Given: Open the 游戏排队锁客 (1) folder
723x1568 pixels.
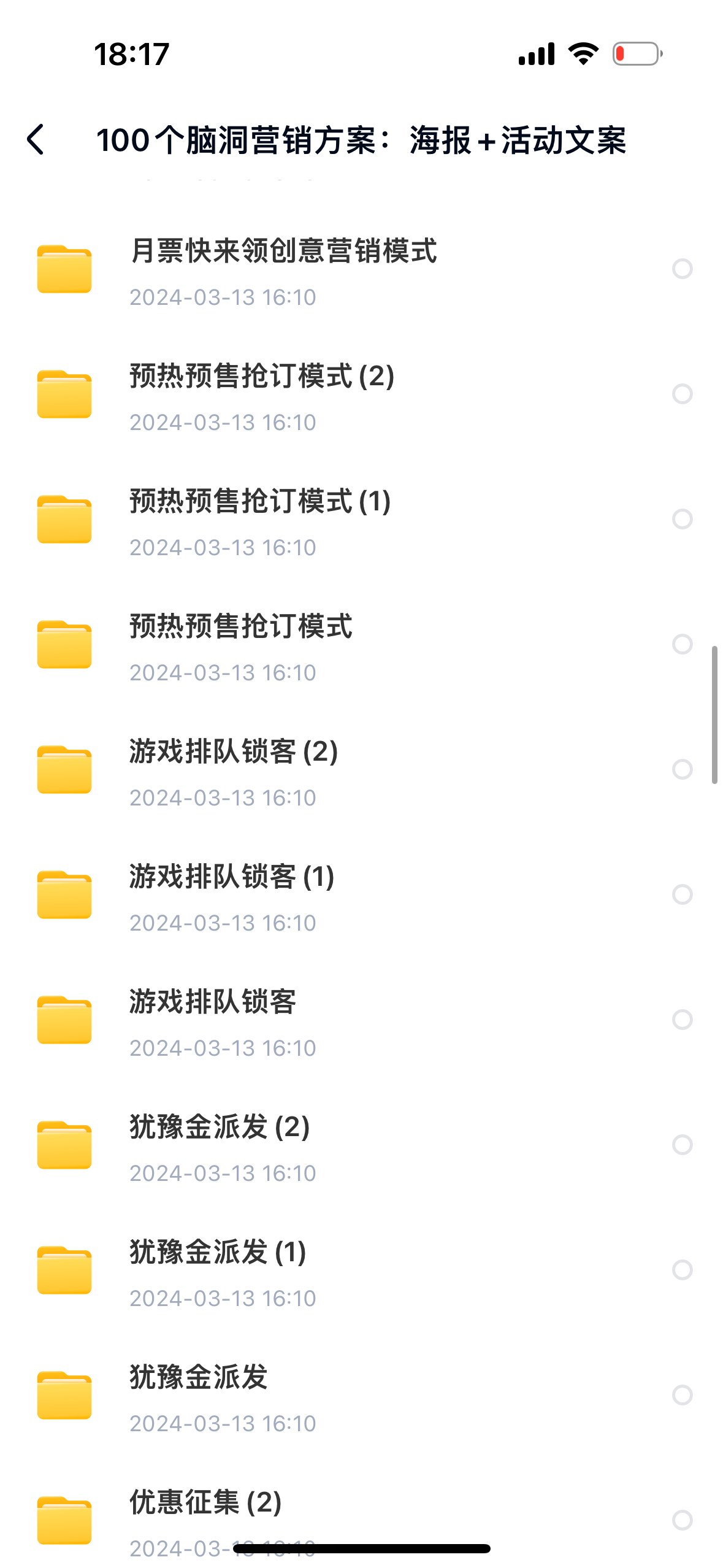Looking at the screenshot, I should 232,877.
